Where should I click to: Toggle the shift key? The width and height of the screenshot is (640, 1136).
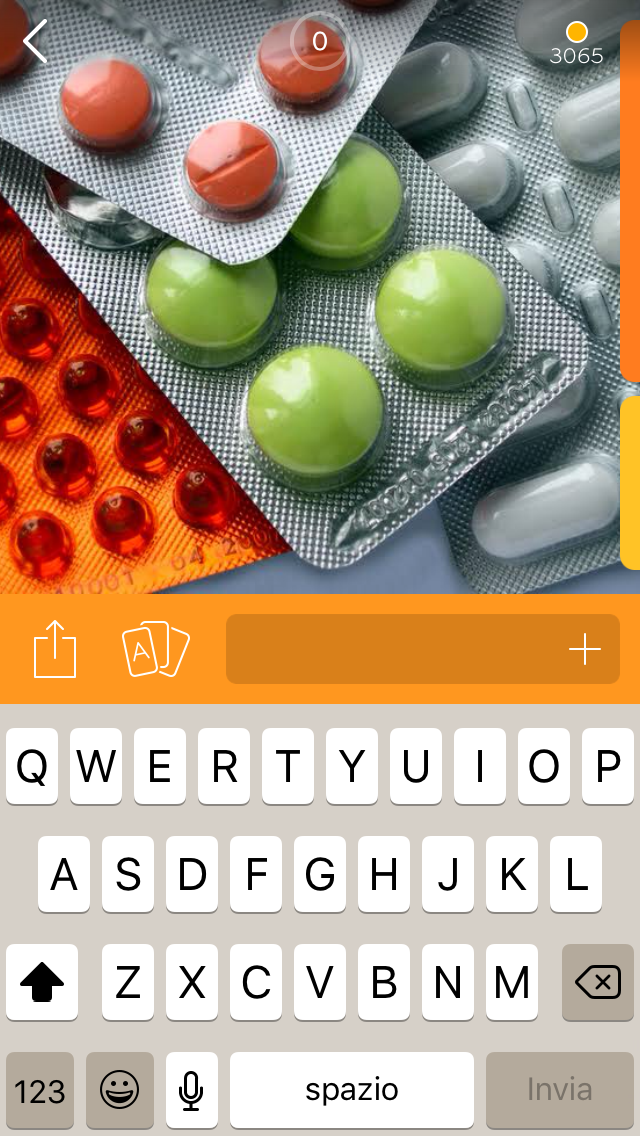click(x=42, y=983)
